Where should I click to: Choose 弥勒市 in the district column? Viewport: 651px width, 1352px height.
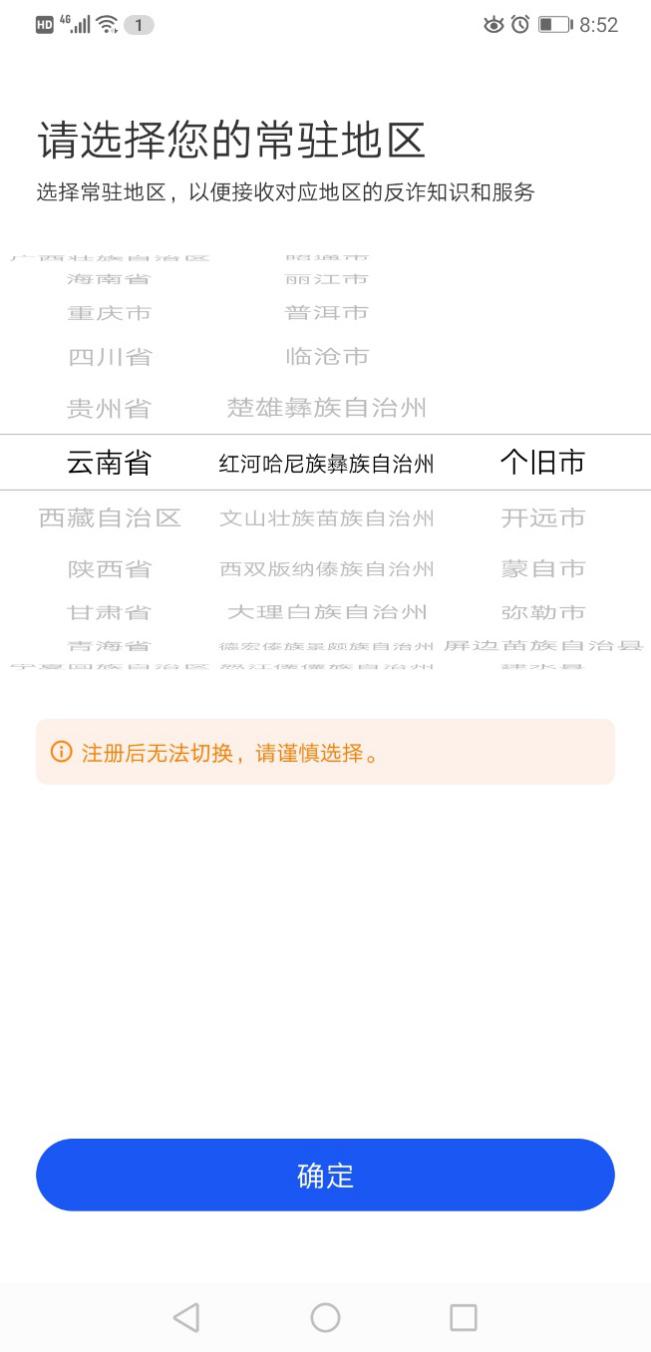tap(542, 612)
